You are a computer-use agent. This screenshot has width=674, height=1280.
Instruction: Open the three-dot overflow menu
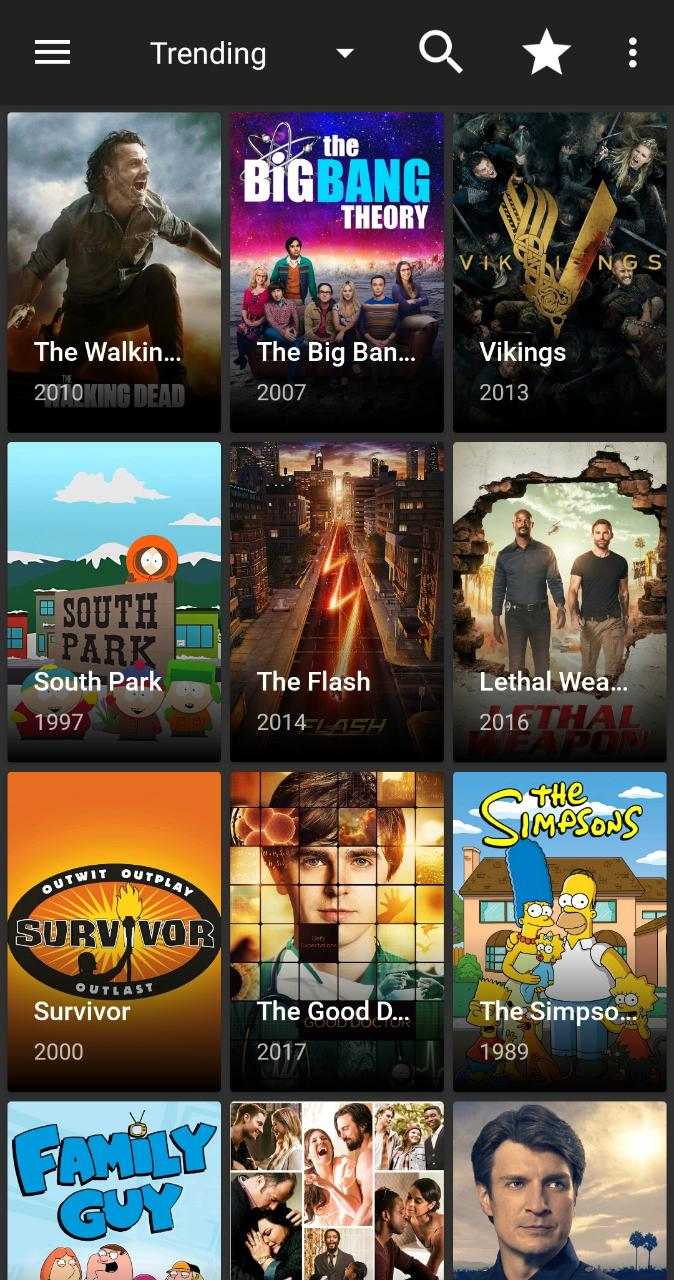coord(632,52)
